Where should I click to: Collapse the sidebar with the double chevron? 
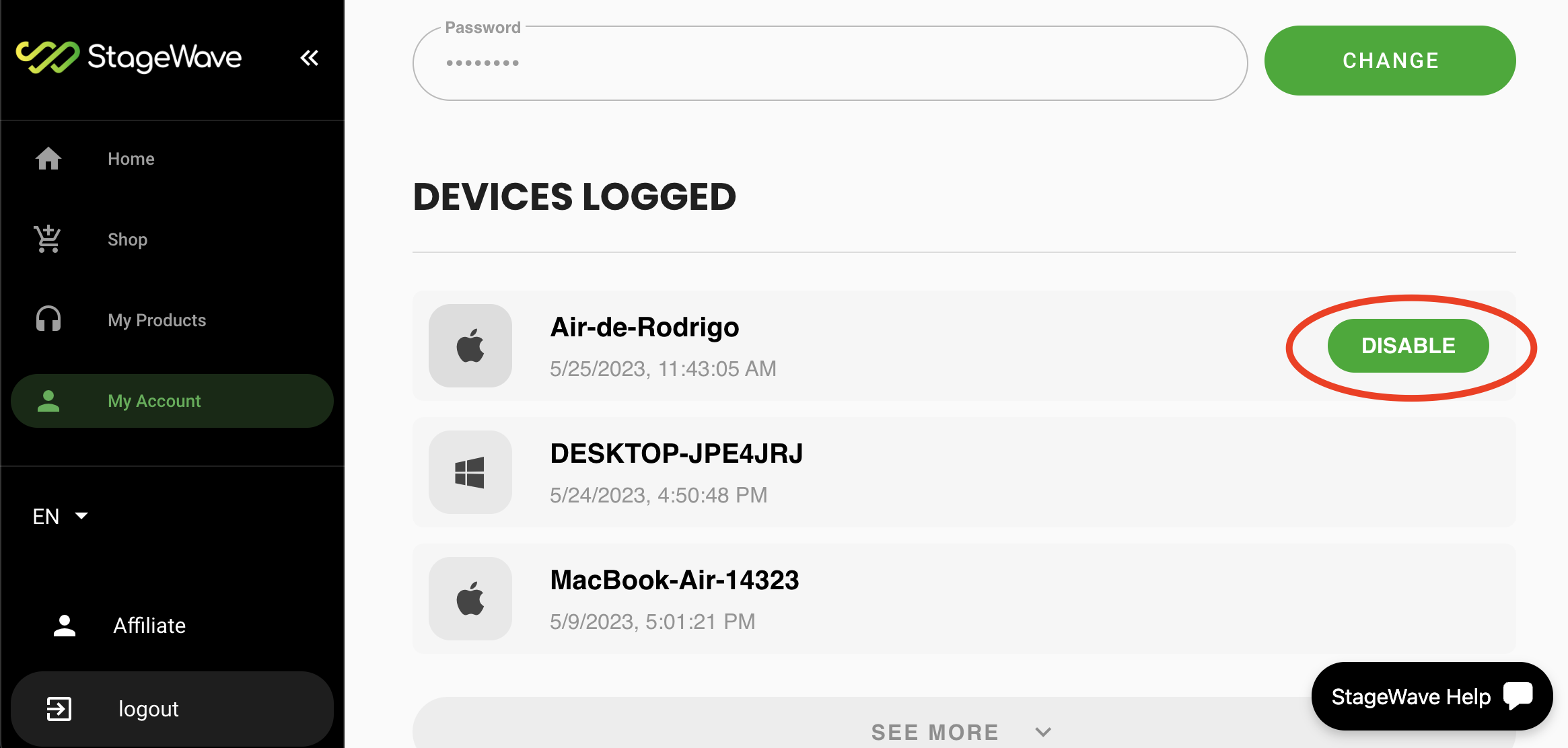(x=309, y=59)
